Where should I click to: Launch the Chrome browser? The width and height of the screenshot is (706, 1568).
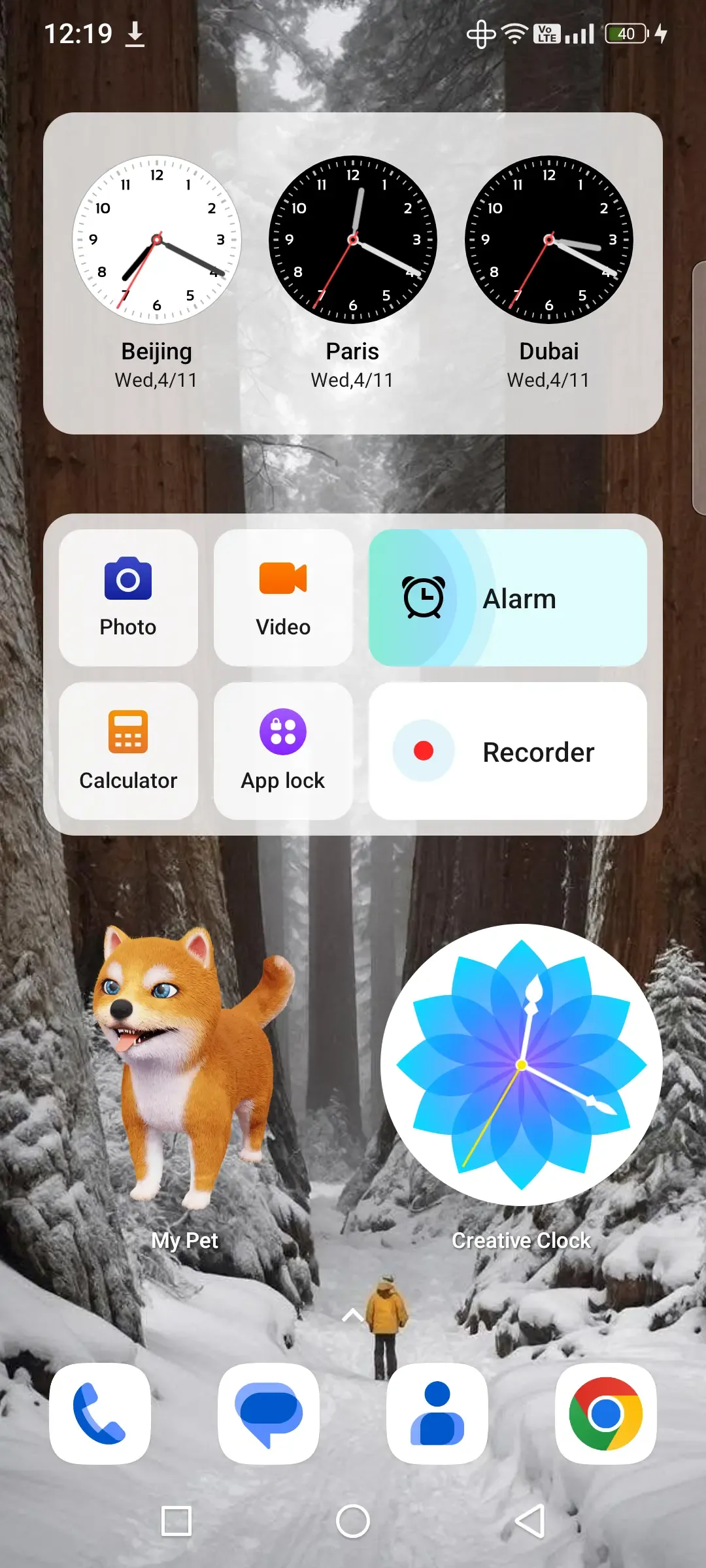[x=606, y=1414]
